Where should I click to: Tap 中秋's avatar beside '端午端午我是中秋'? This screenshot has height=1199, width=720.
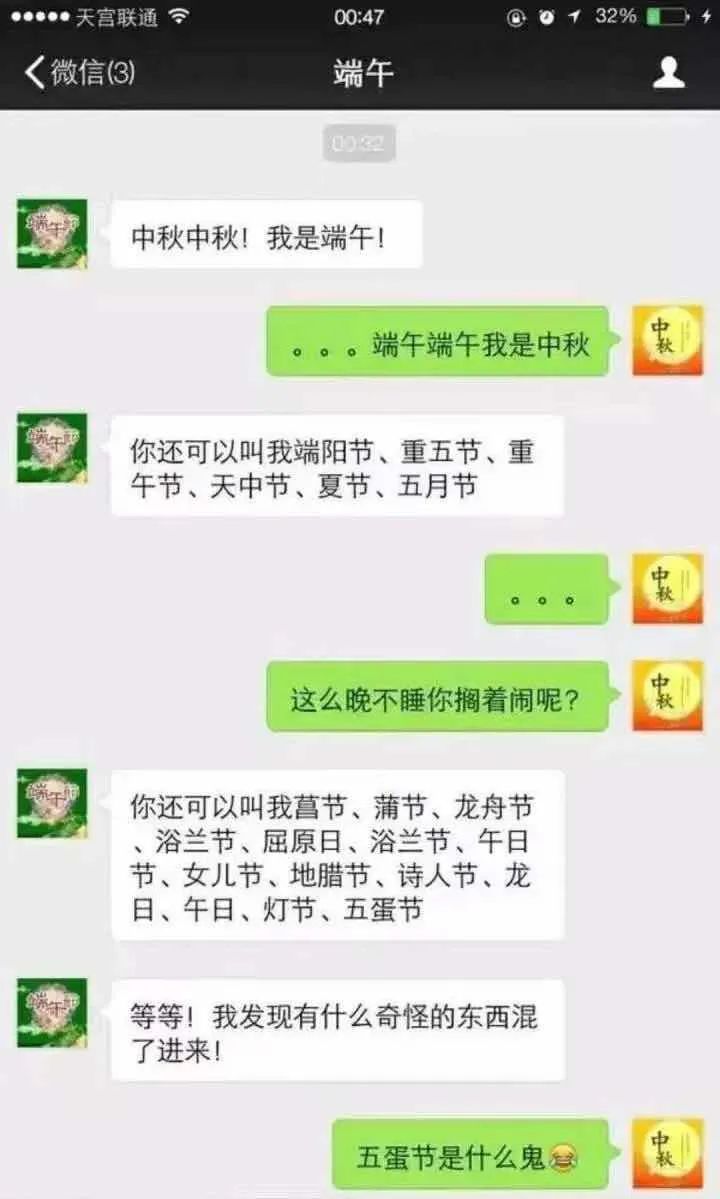tap(667, 341)
